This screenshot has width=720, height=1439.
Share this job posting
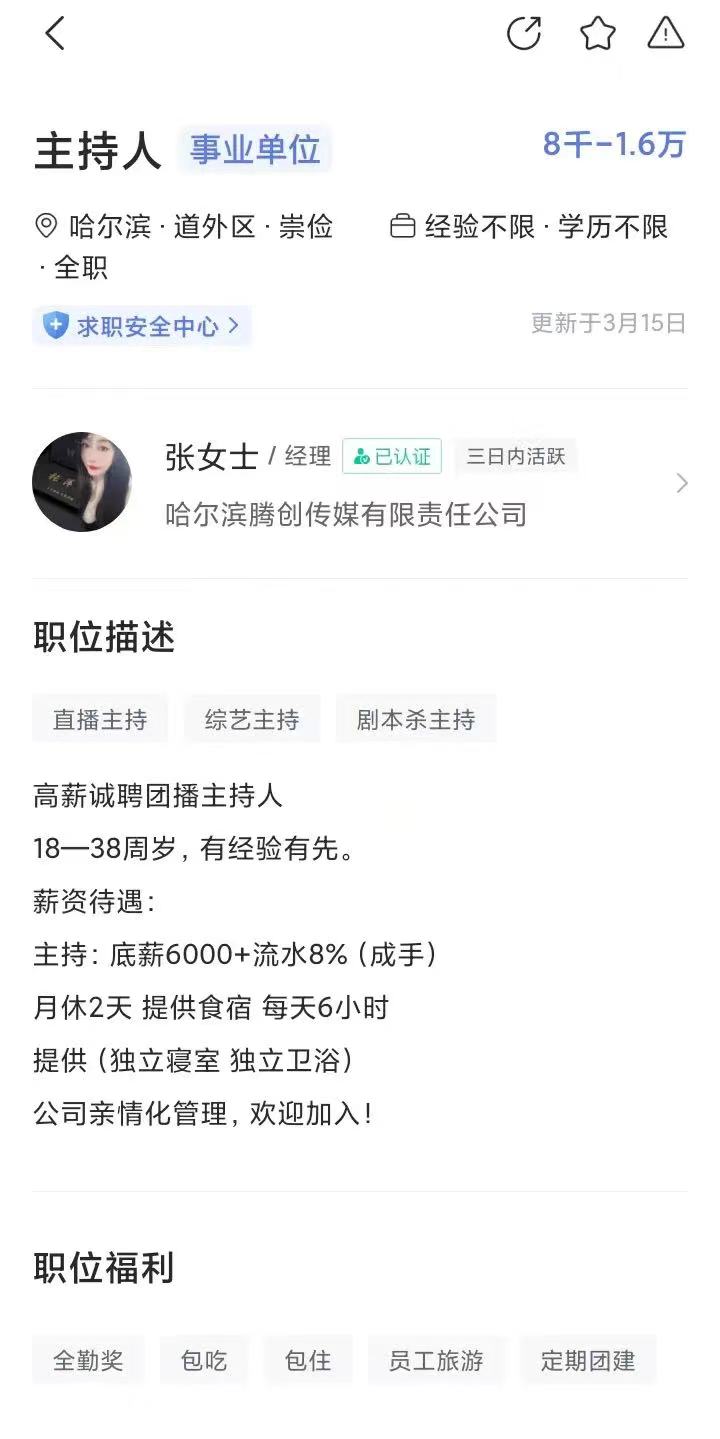pyautogui.click(x=524, y=34)
